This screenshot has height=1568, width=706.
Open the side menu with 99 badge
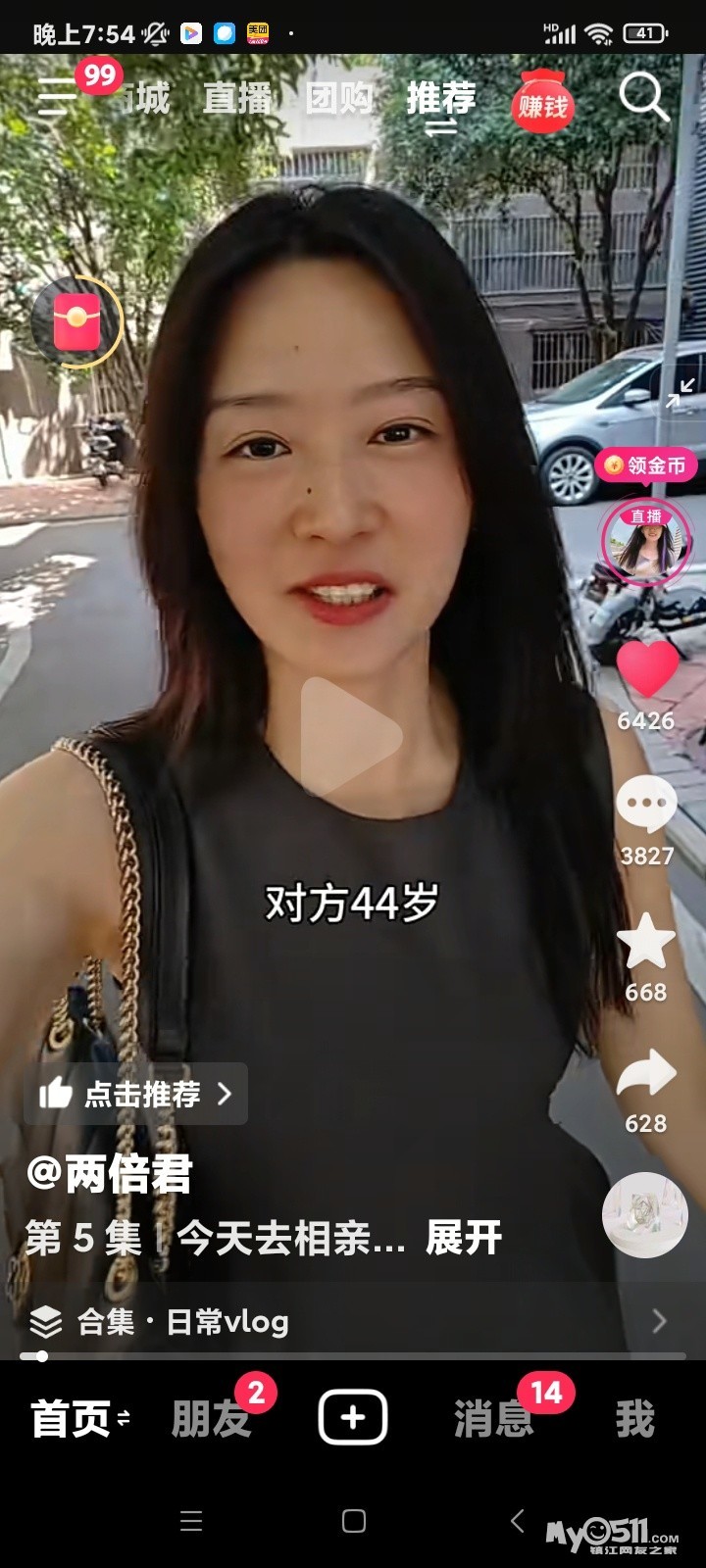(x=59, y=96)
